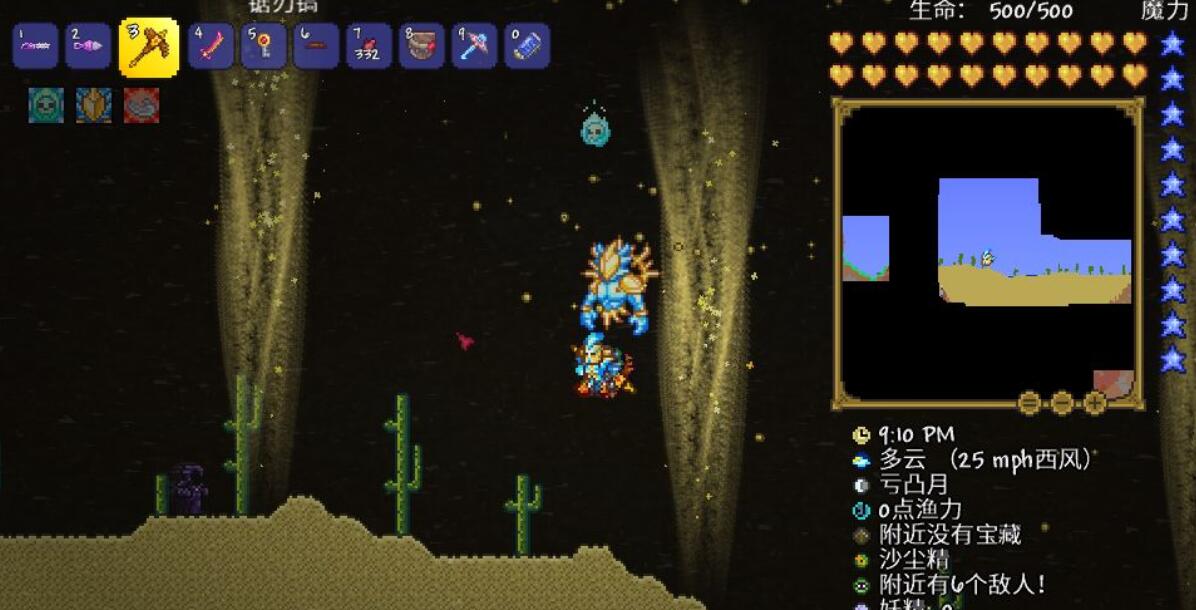The height and width of the screenshot is (610, 1196).
Task: Pick the bucket item in slot 8
Action: (x=422, y=46)
